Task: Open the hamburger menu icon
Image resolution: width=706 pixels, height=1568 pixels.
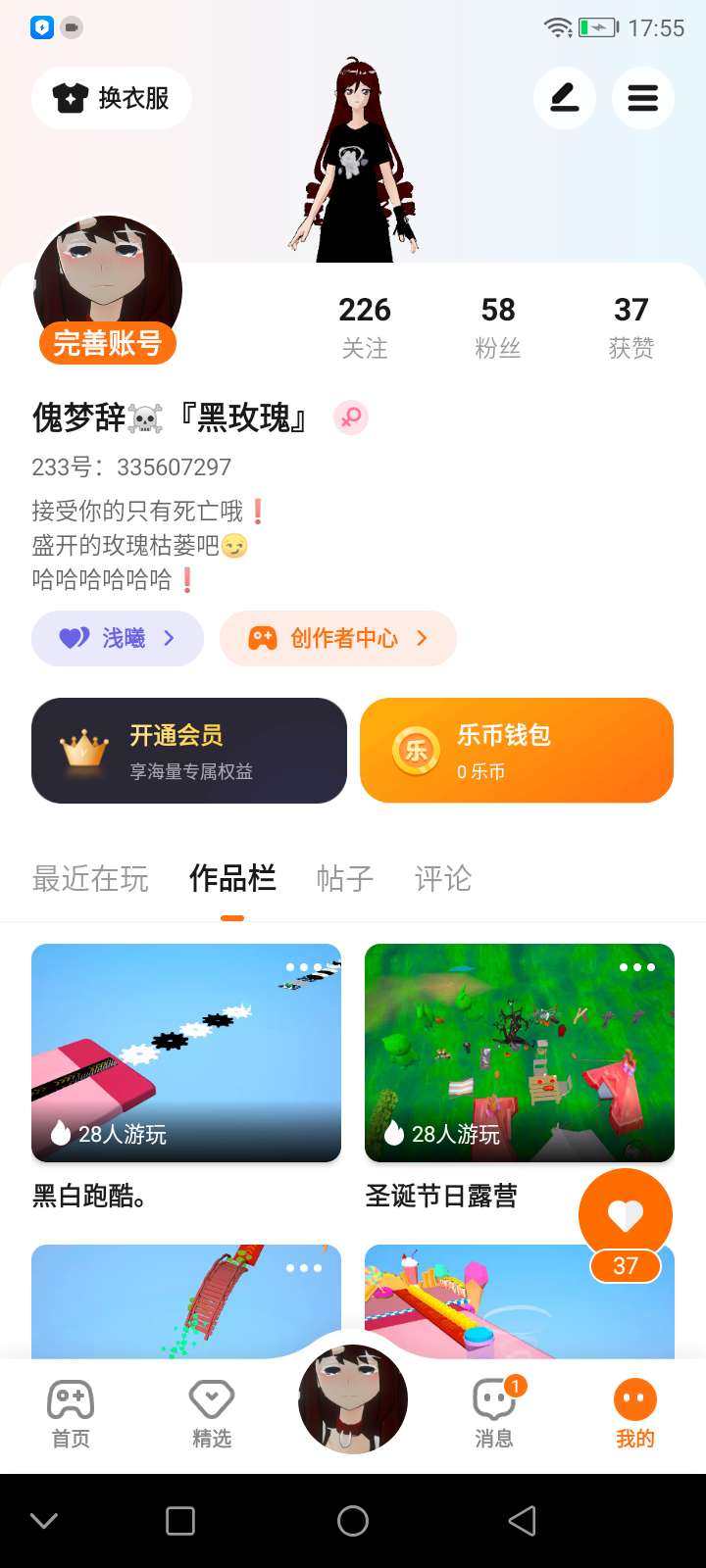Action: coord(643,98)
